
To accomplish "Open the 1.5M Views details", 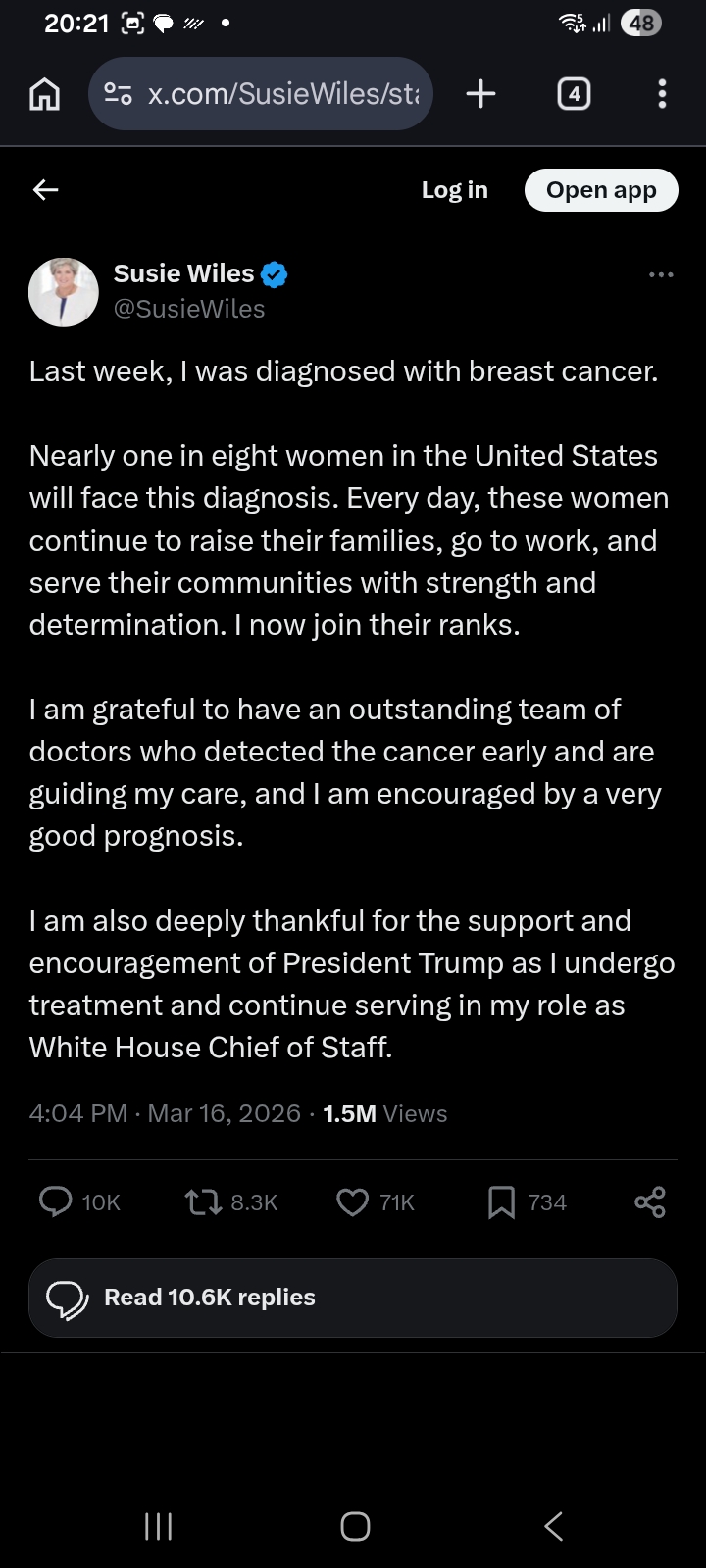I will (x=384, y=1114).
